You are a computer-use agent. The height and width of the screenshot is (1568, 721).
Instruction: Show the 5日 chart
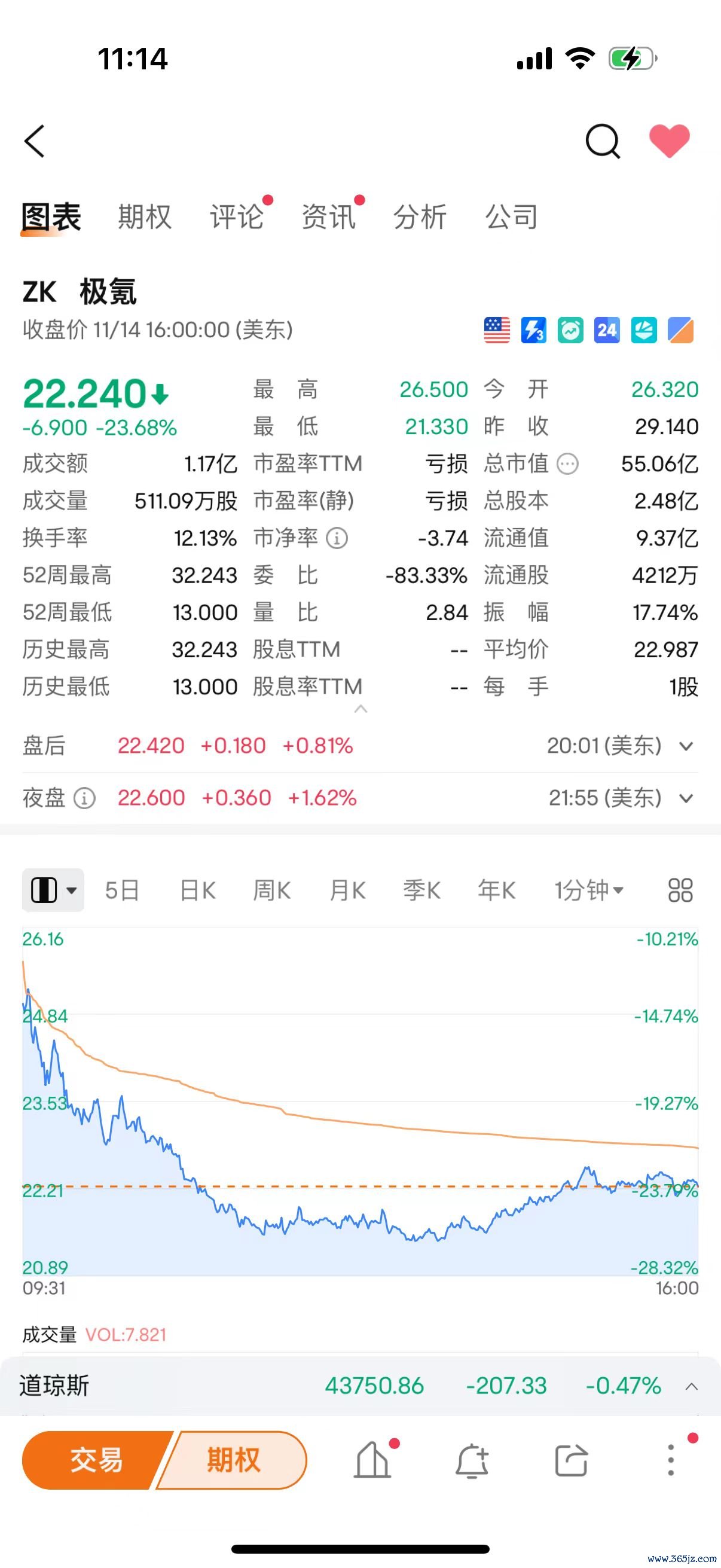123,890
